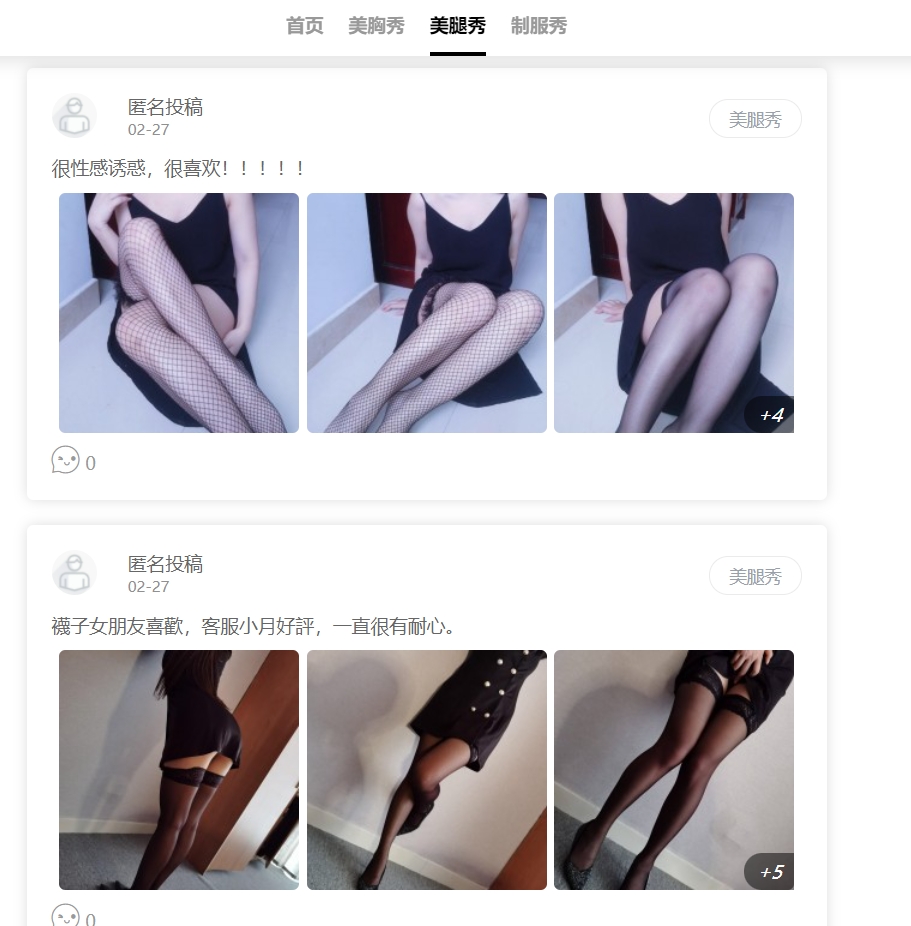View the +4 image tile in the first post
This screenshot has width=911, height=926.
[673, 313]
